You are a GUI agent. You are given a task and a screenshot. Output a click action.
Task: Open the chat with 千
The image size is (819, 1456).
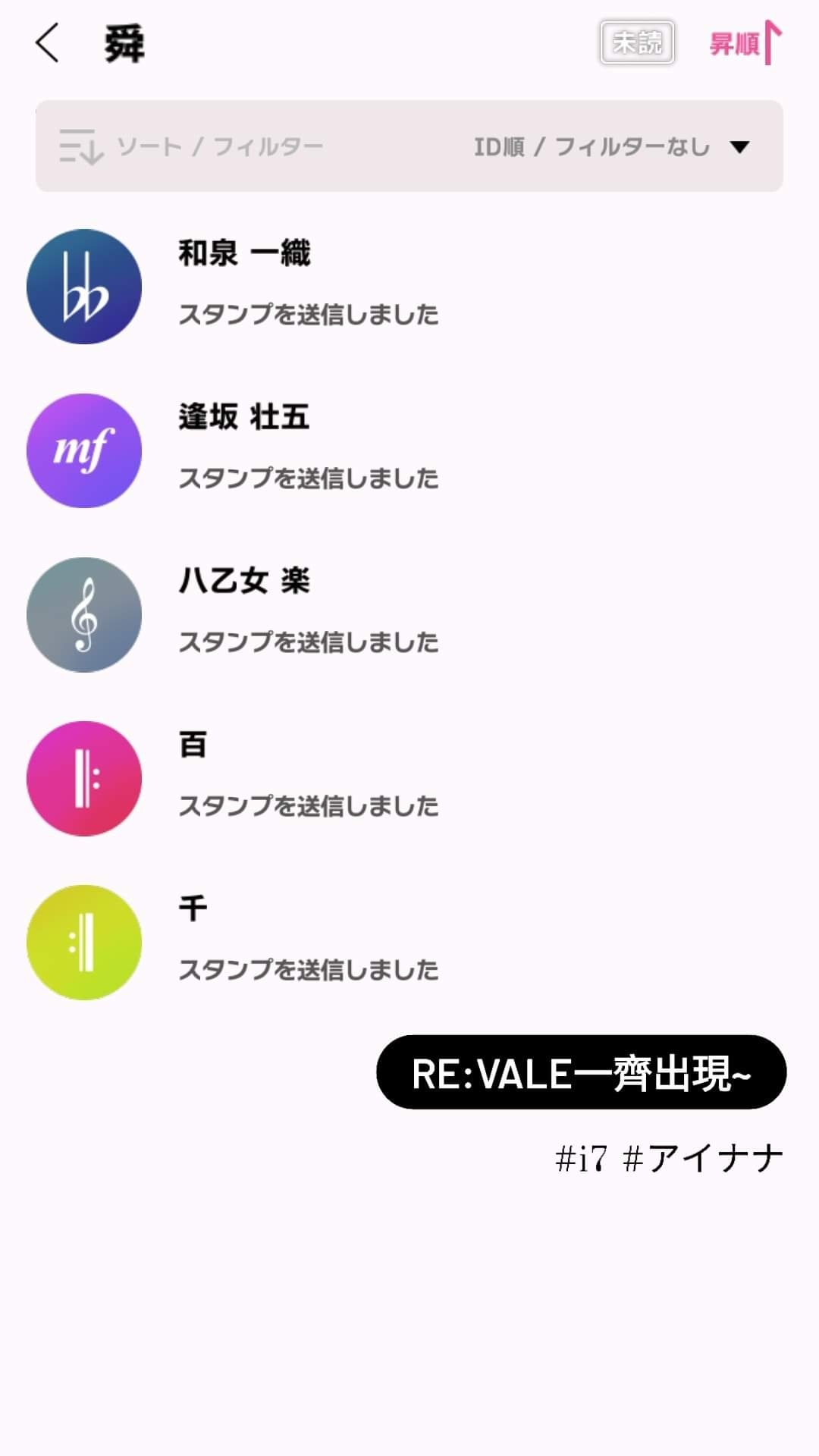coord(409,942)
